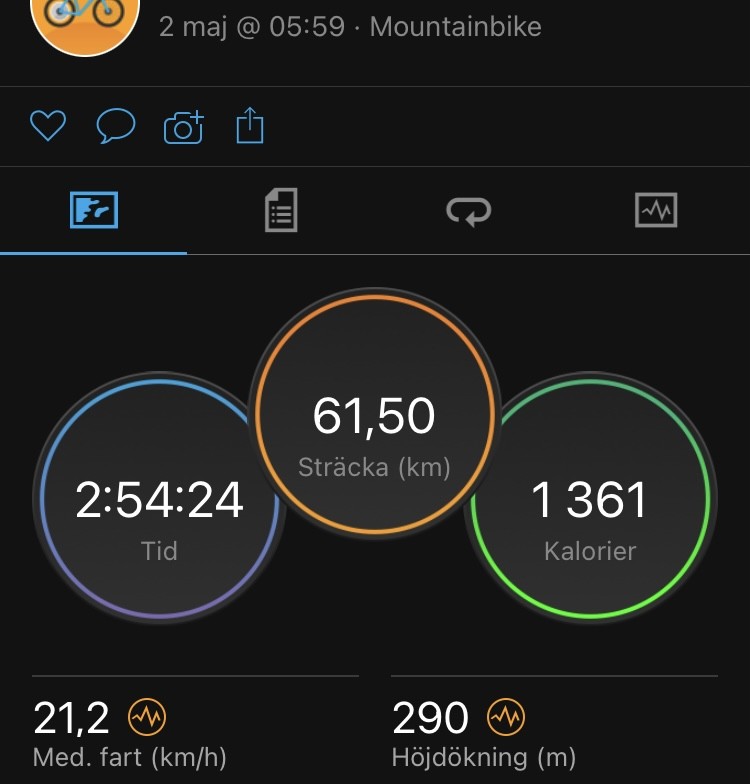Tap the chart icon next to average speed 21,2
This screenshot has height=784, width=750.
pos(147,717)
